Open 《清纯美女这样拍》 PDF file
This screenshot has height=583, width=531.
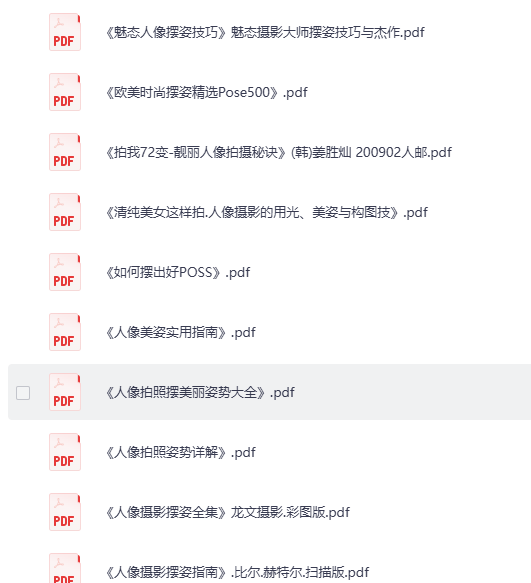coord(267,212)
